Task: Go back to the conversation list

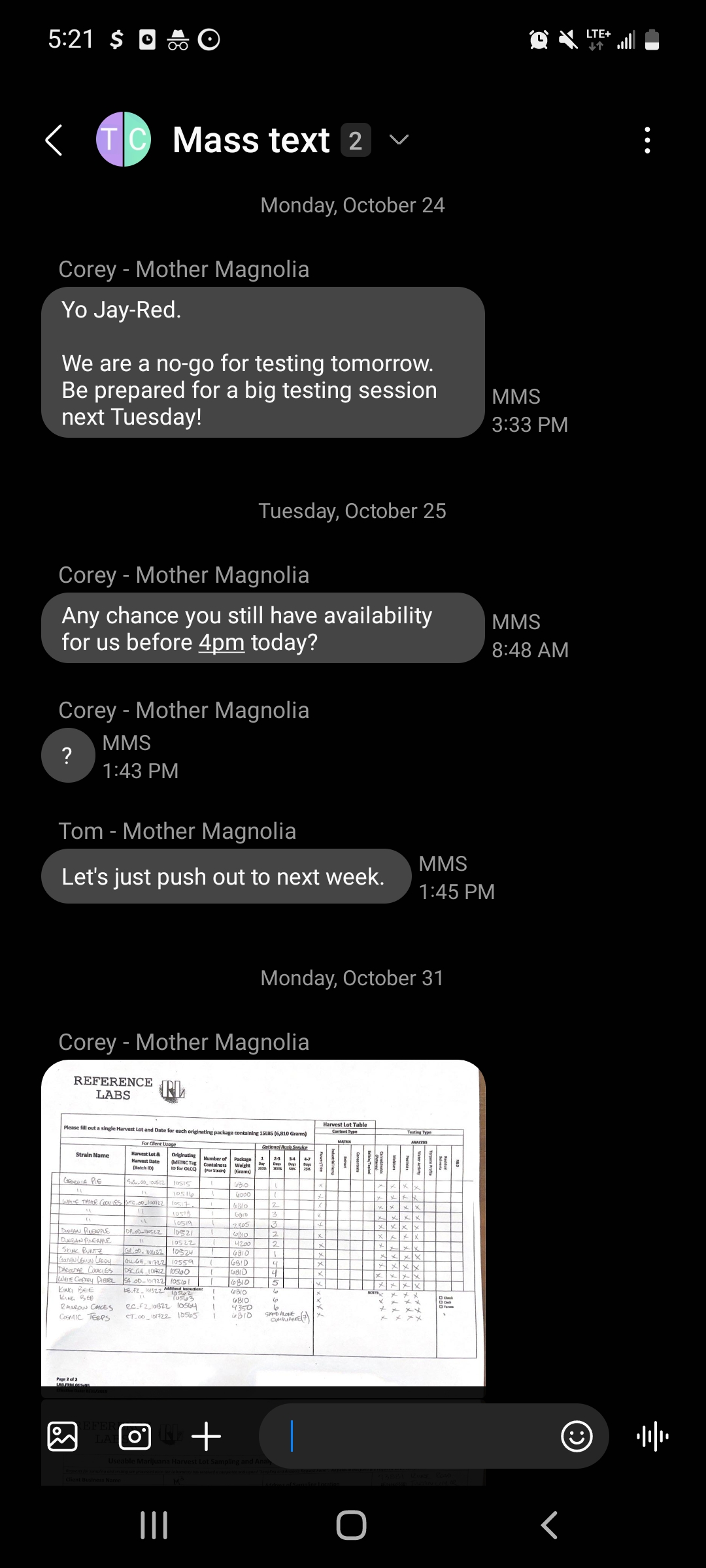Action: coord(54,140)
